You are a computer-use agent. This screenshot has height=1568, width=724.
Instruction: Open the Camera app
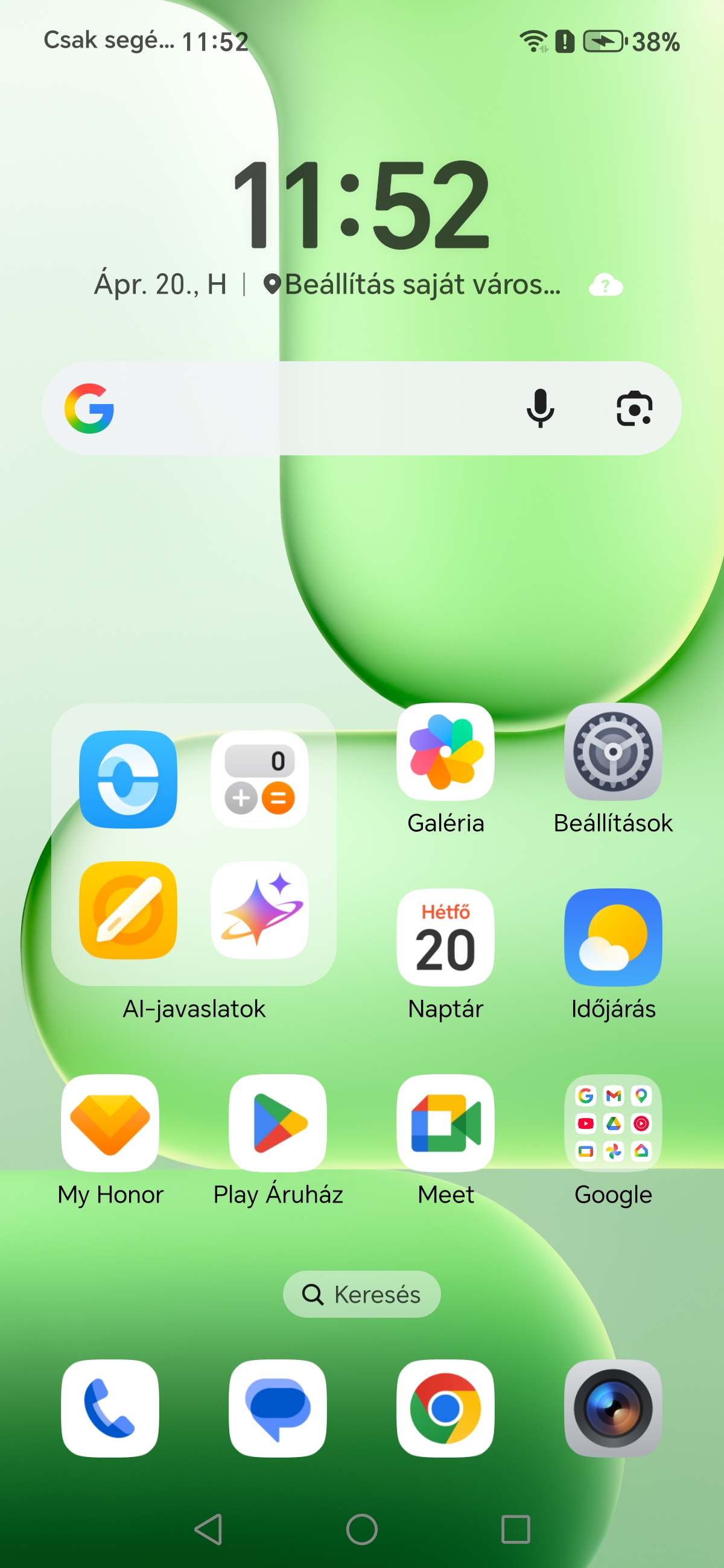[612, 1408]
